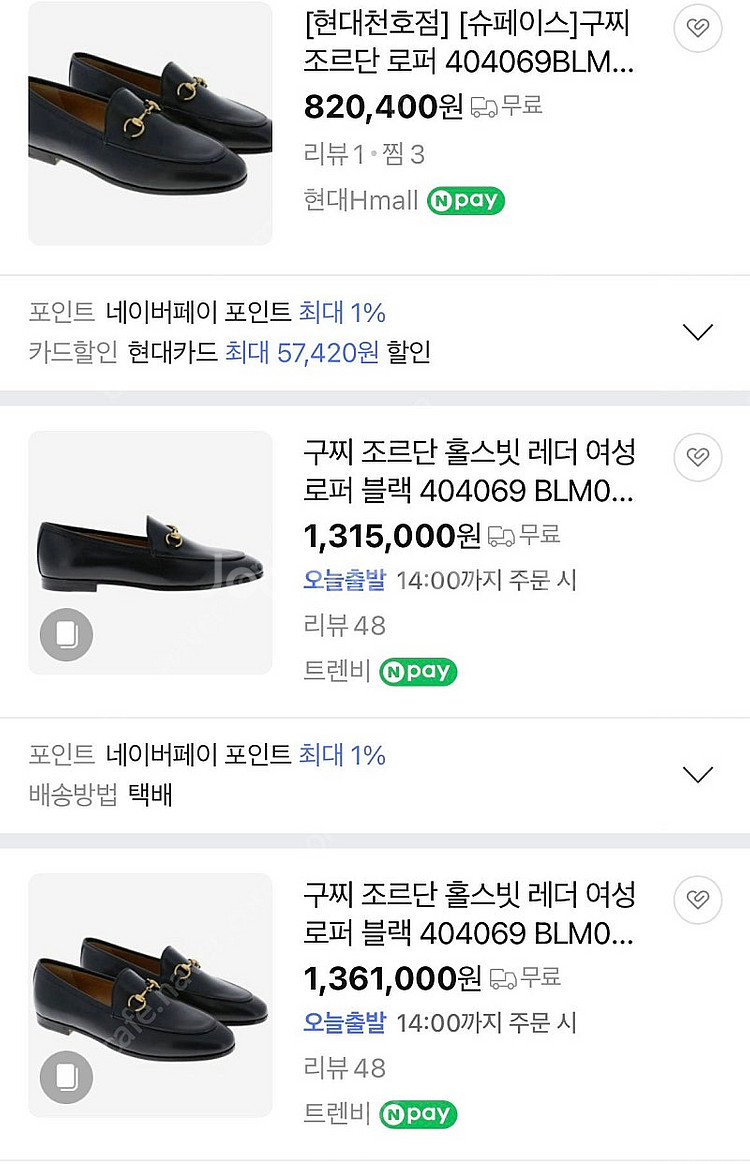Screen dimensions: 750x1164
Task: Click the free shipping truck icon beside 820,400원
Action: (x=483, y=105)
